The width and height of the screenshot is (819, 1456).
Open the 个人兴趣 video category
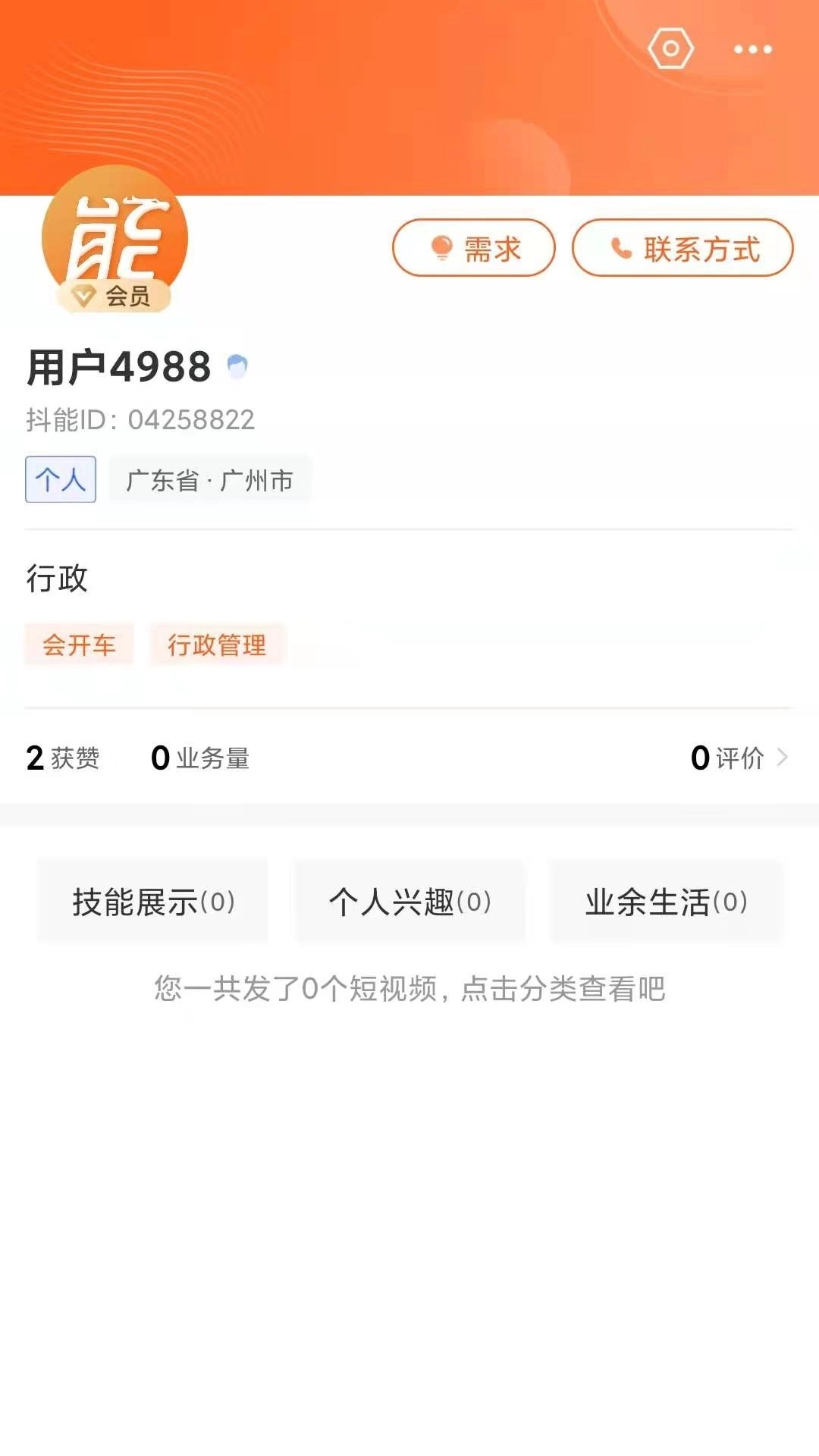point(409,900)
